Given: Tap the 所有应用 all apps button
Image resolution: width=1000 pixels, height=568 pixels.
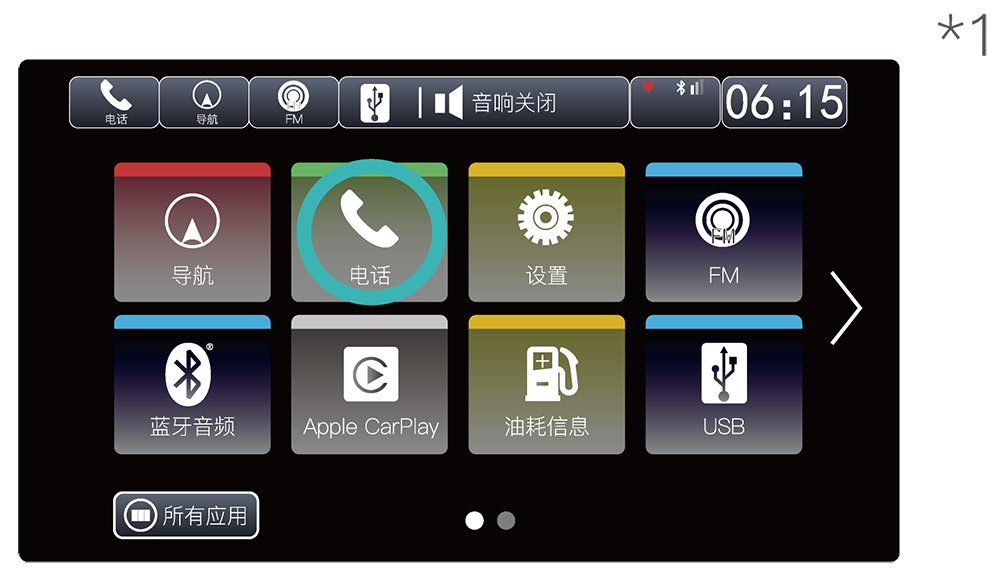Looking at the screenshot, I should pyautogui.click(x=186, y=516).
